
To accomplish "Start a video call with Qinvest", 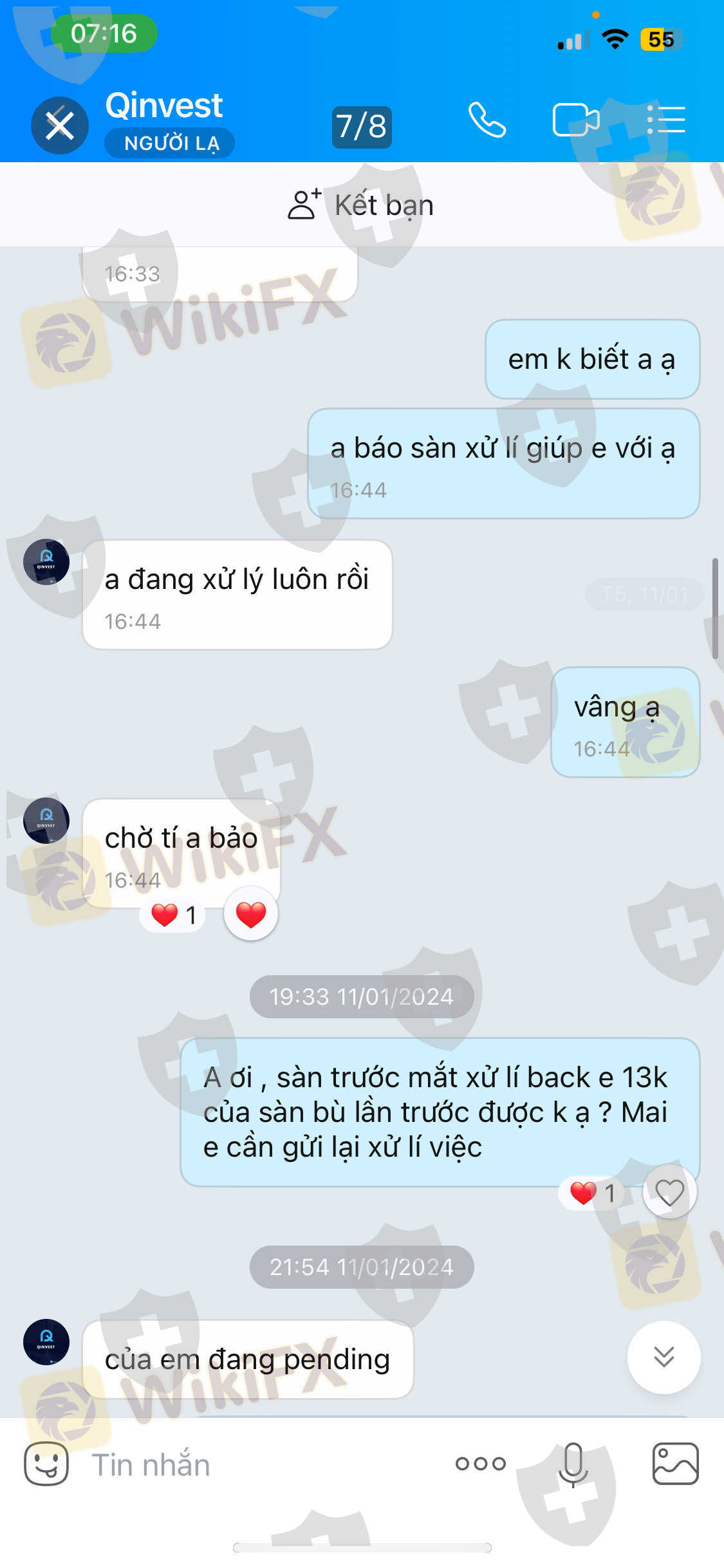I will pos(576,120).
